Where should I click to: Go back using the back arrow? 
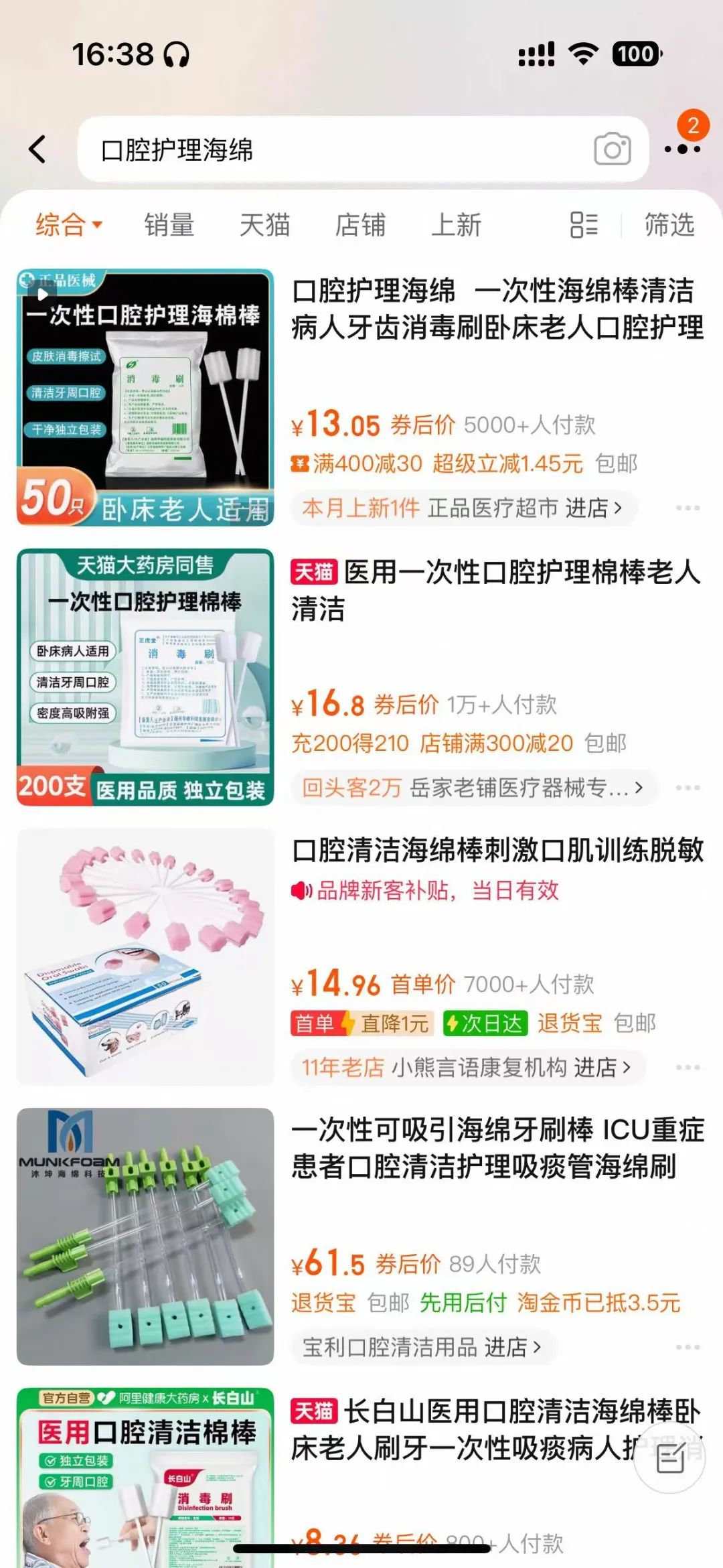[x=38, y=149]
